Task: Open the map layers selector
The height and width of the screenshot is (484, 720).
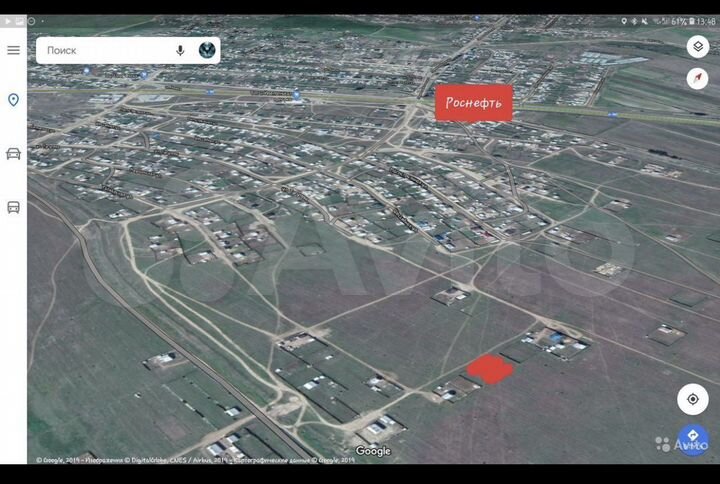Action: click(697, 46)
